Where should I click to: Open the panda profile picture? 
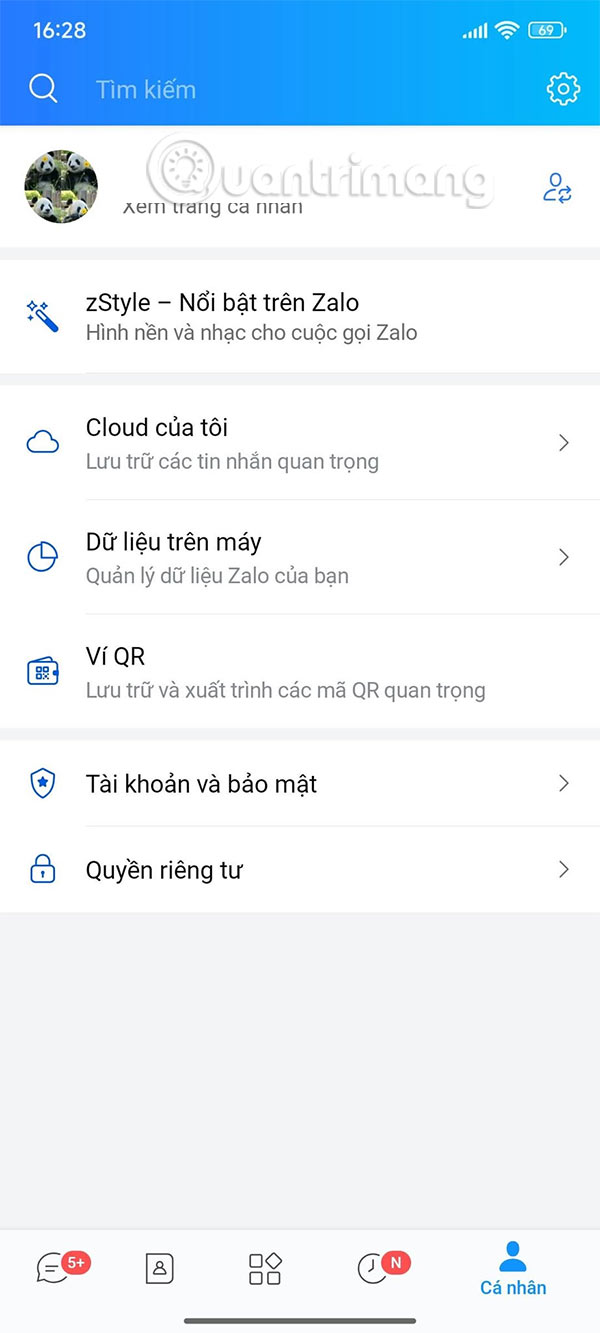pyautogui.click(x=61, y=187)
